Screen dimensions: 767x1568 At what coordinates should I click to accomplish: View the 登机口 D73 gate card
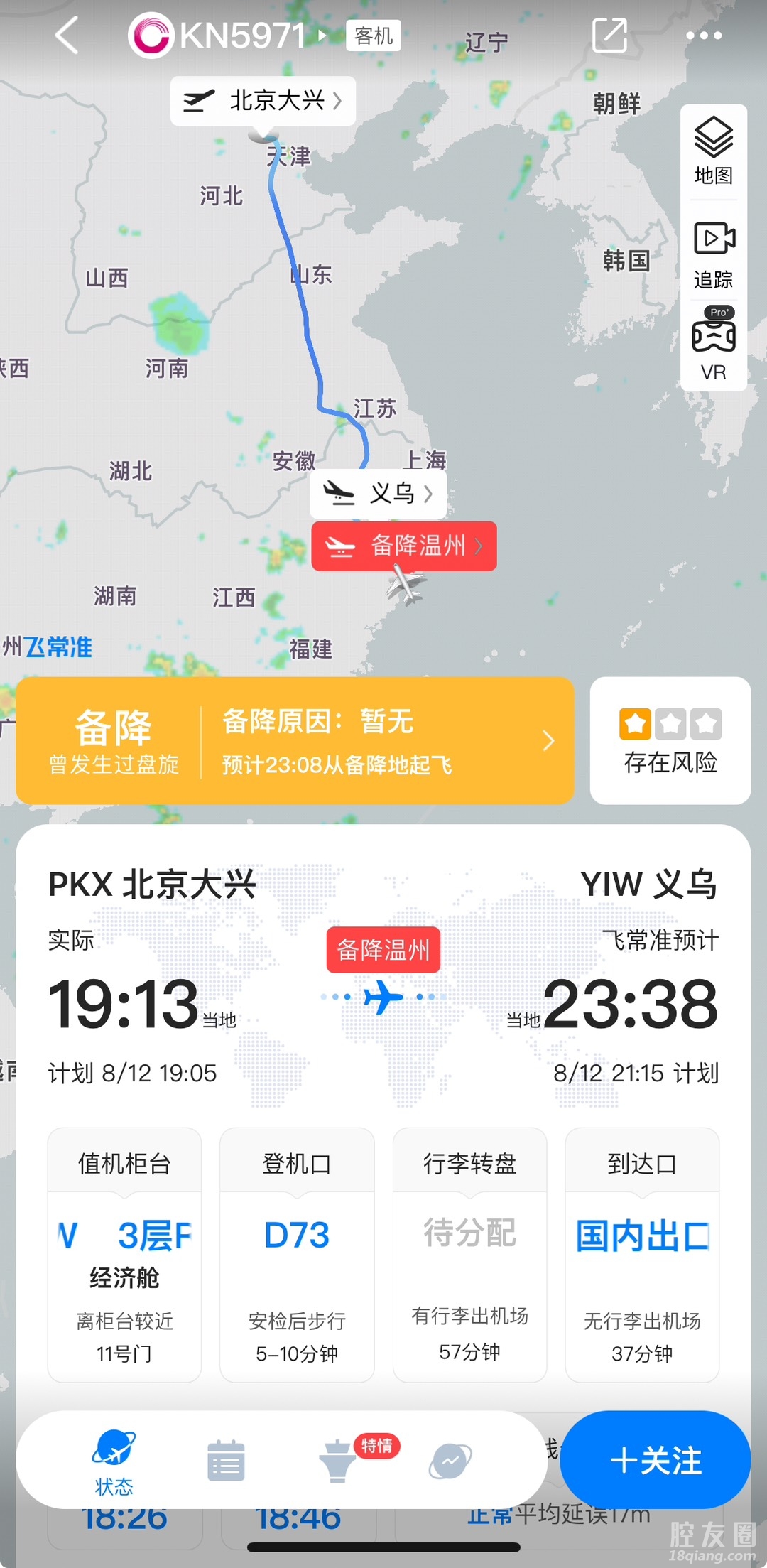tap(297, 1254)
